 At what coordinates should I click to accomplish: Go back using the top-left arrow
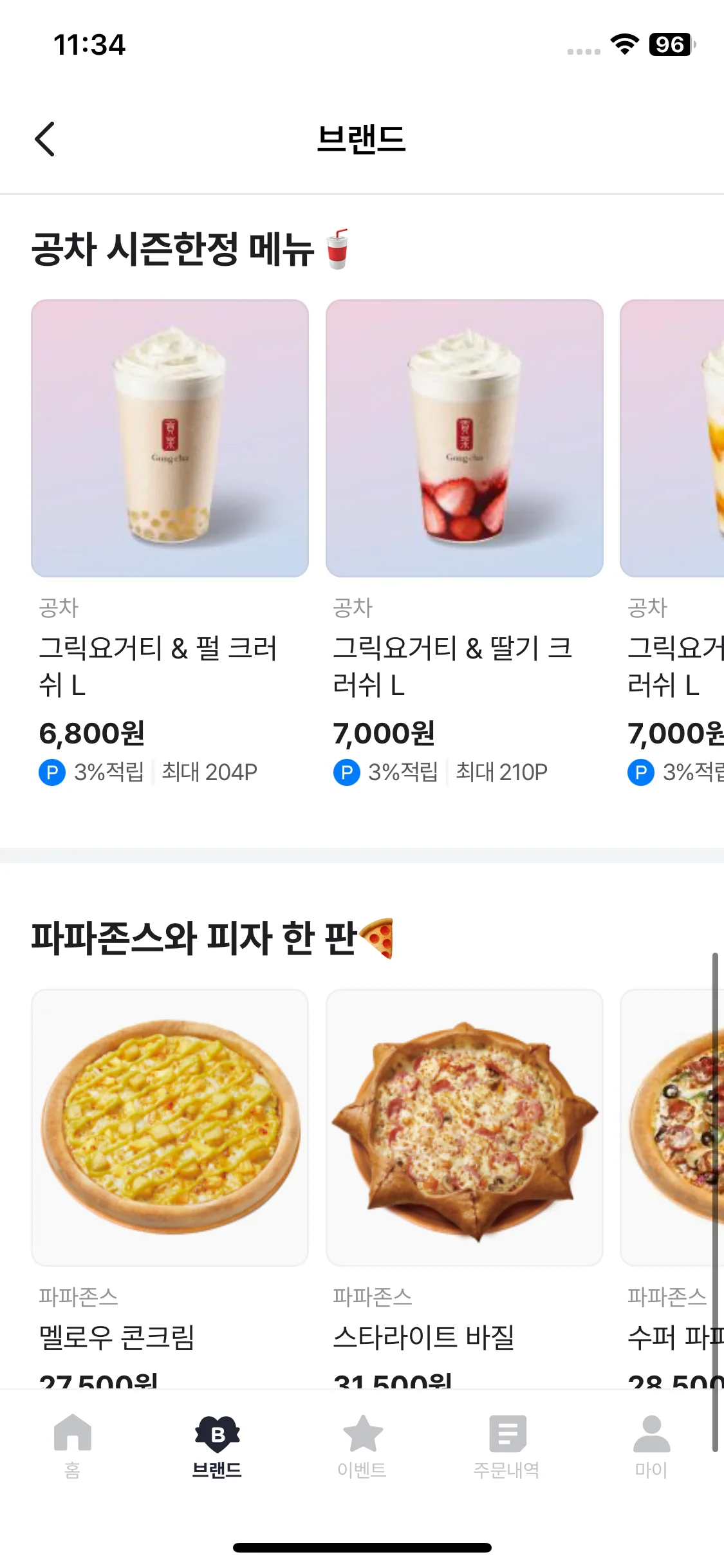45,139
